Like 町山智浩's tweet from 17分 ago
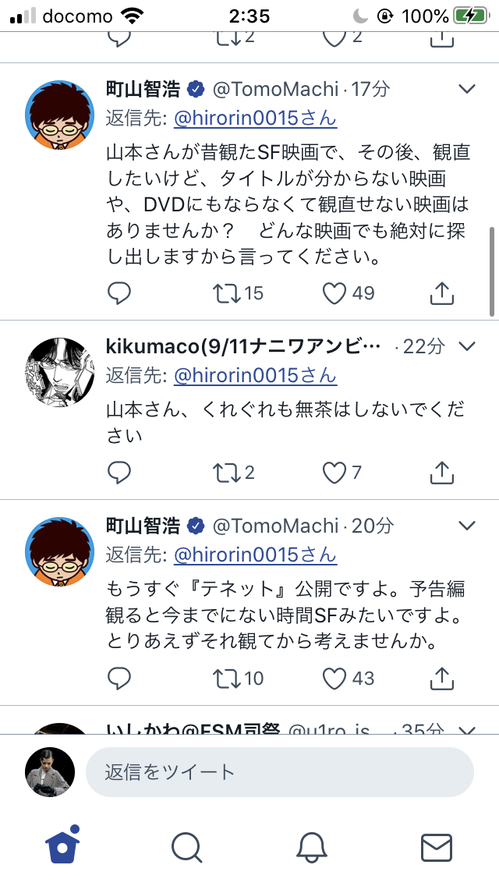 [x=333, y=293]
